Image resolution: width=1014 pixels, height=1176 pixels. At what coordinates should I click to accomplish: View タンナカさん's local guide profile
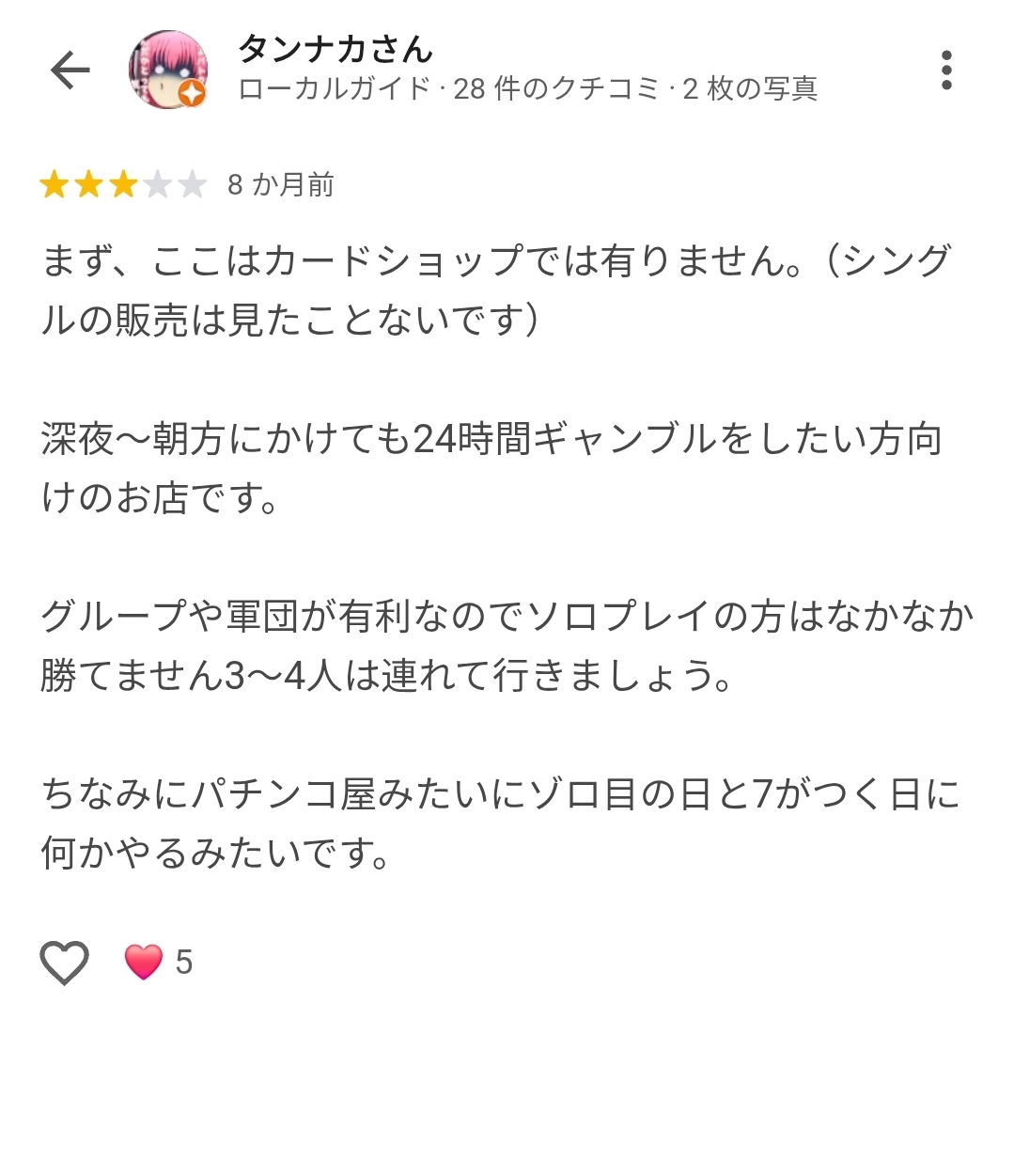pos(335,49)
